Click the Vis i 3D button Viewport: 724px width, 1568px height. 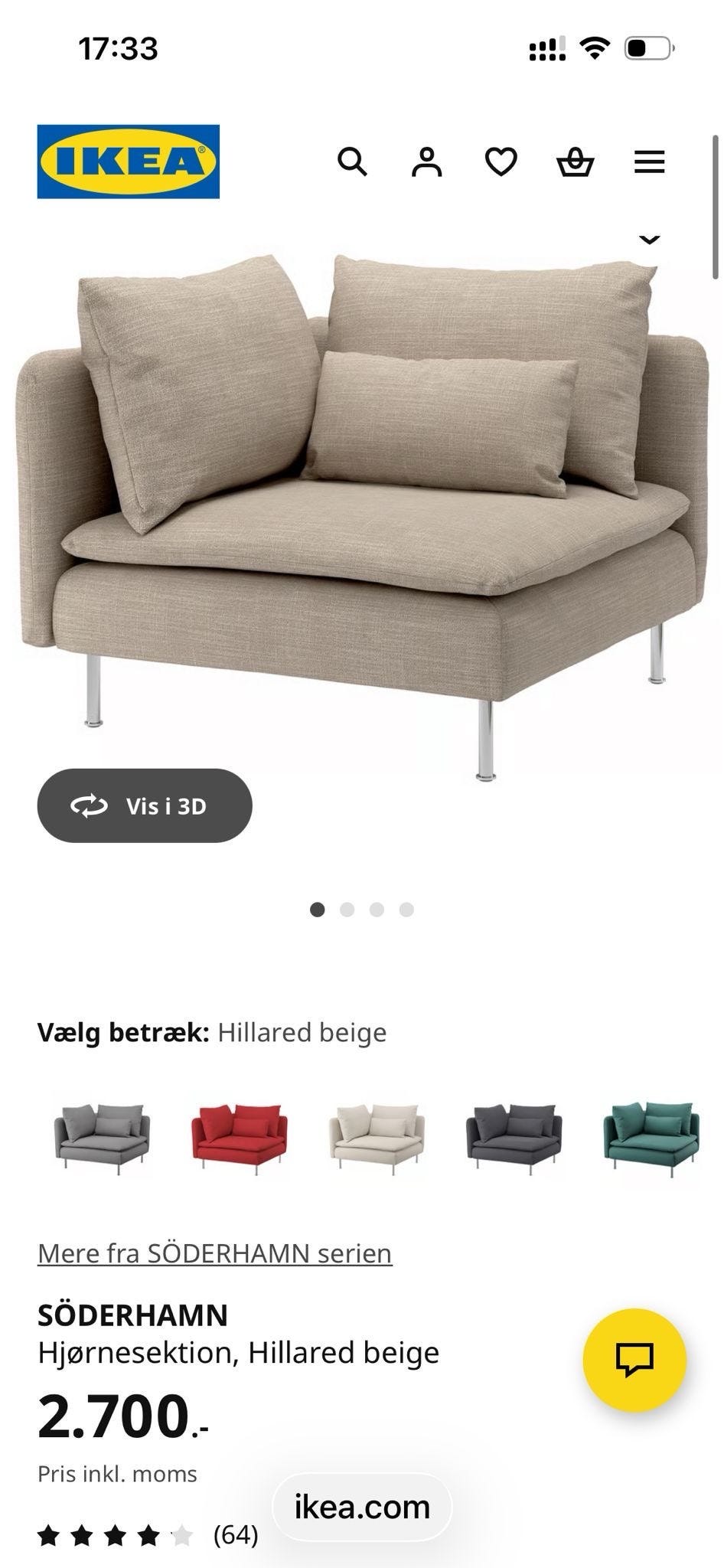tap(145, 805)
